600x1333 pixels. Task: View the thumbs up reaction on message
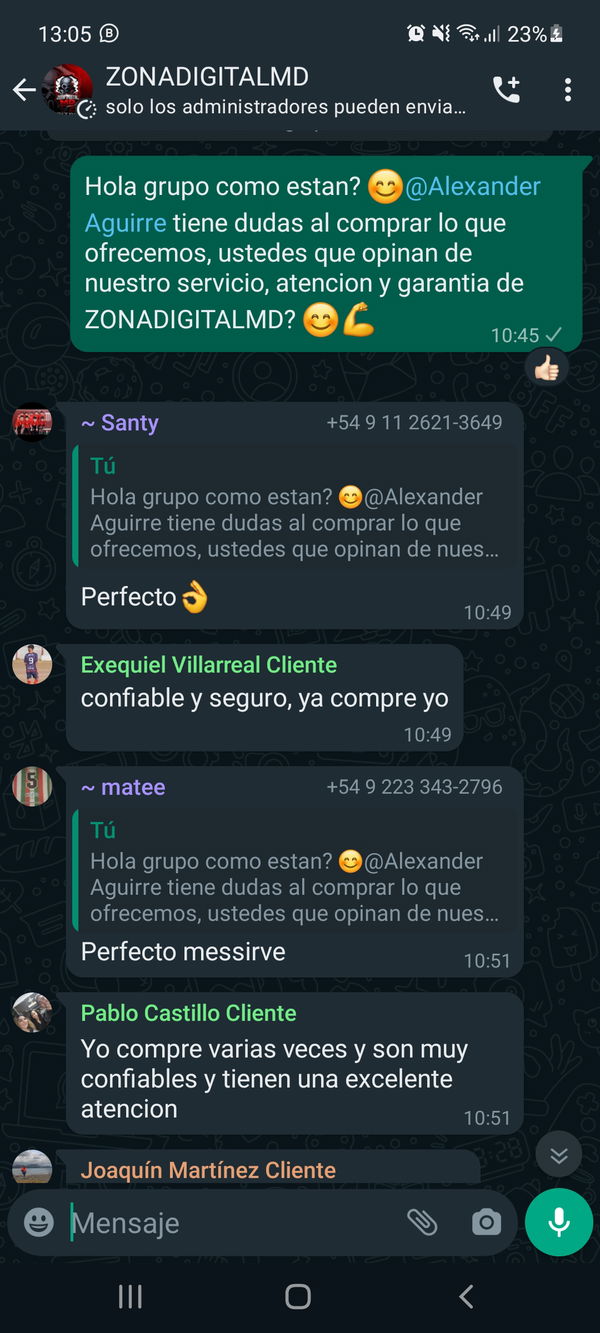[x=546, y=368]
